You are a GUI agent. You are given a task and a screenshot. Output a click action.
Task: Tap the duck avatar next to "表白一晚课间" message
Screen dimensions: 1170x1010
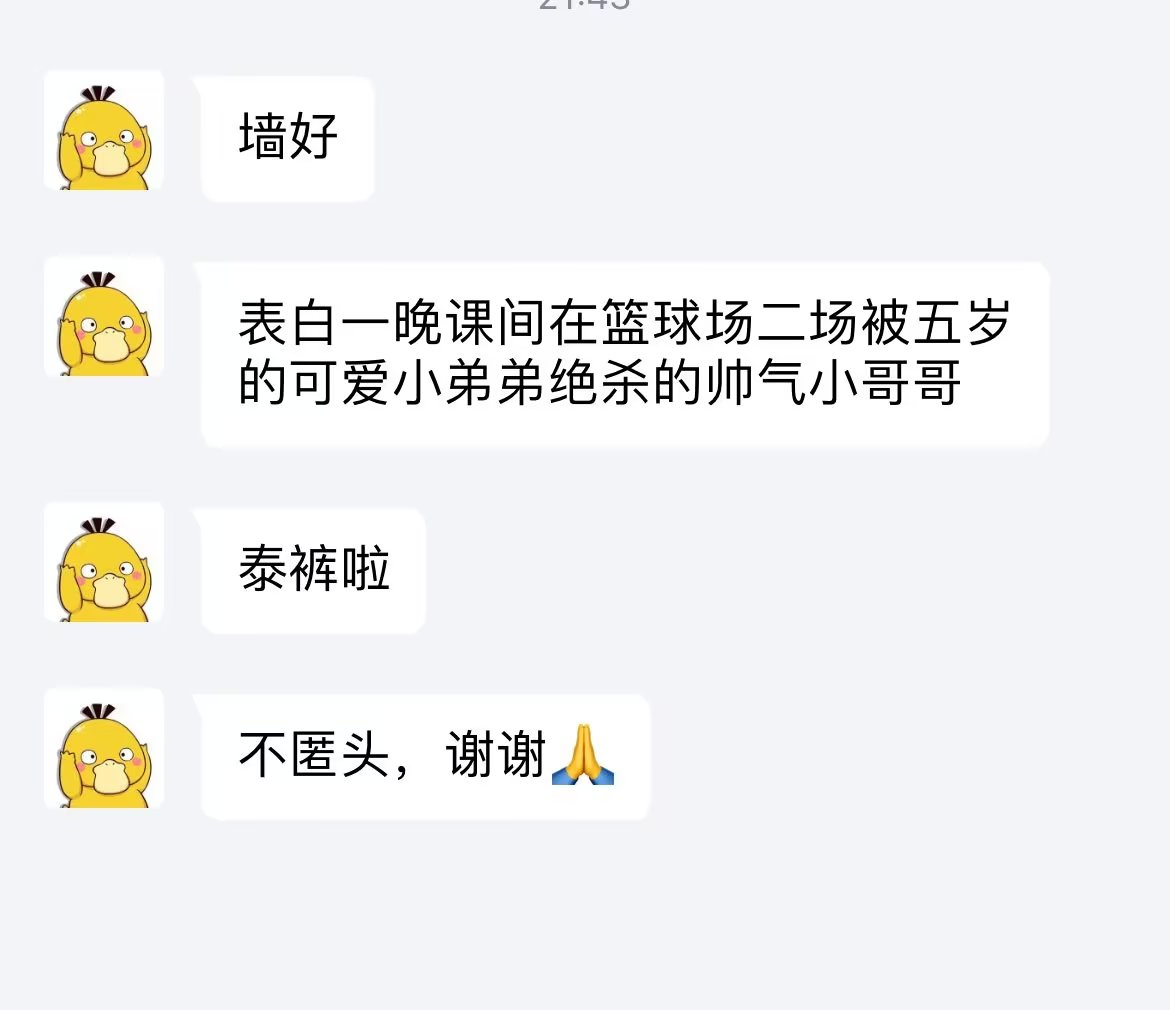click(104, 317)
